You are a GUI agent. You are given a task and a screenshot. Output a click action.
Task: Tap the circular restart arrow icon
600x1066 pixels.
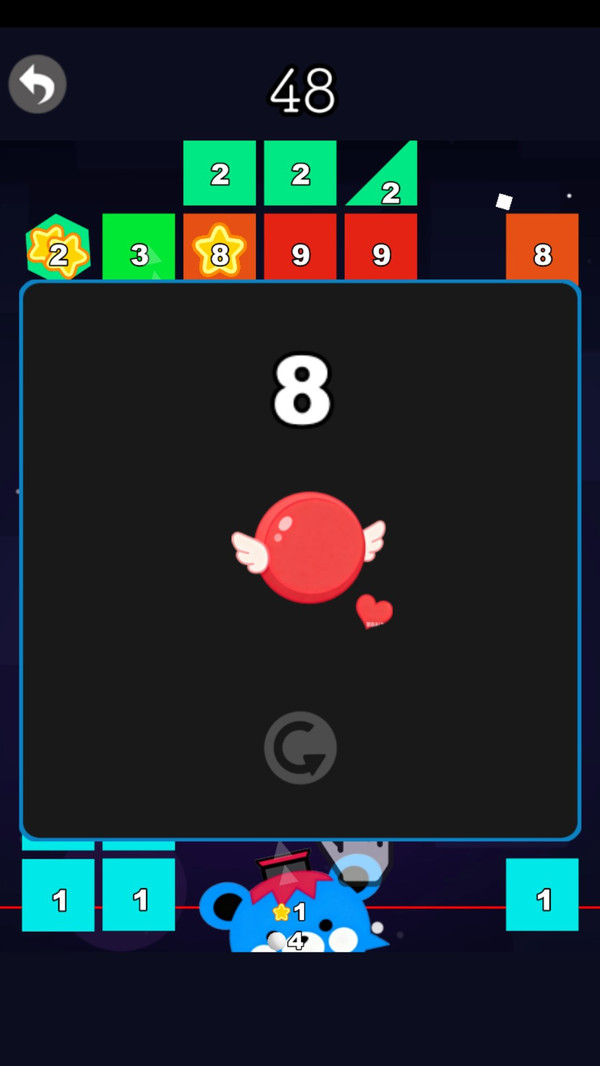pos(300,748)
